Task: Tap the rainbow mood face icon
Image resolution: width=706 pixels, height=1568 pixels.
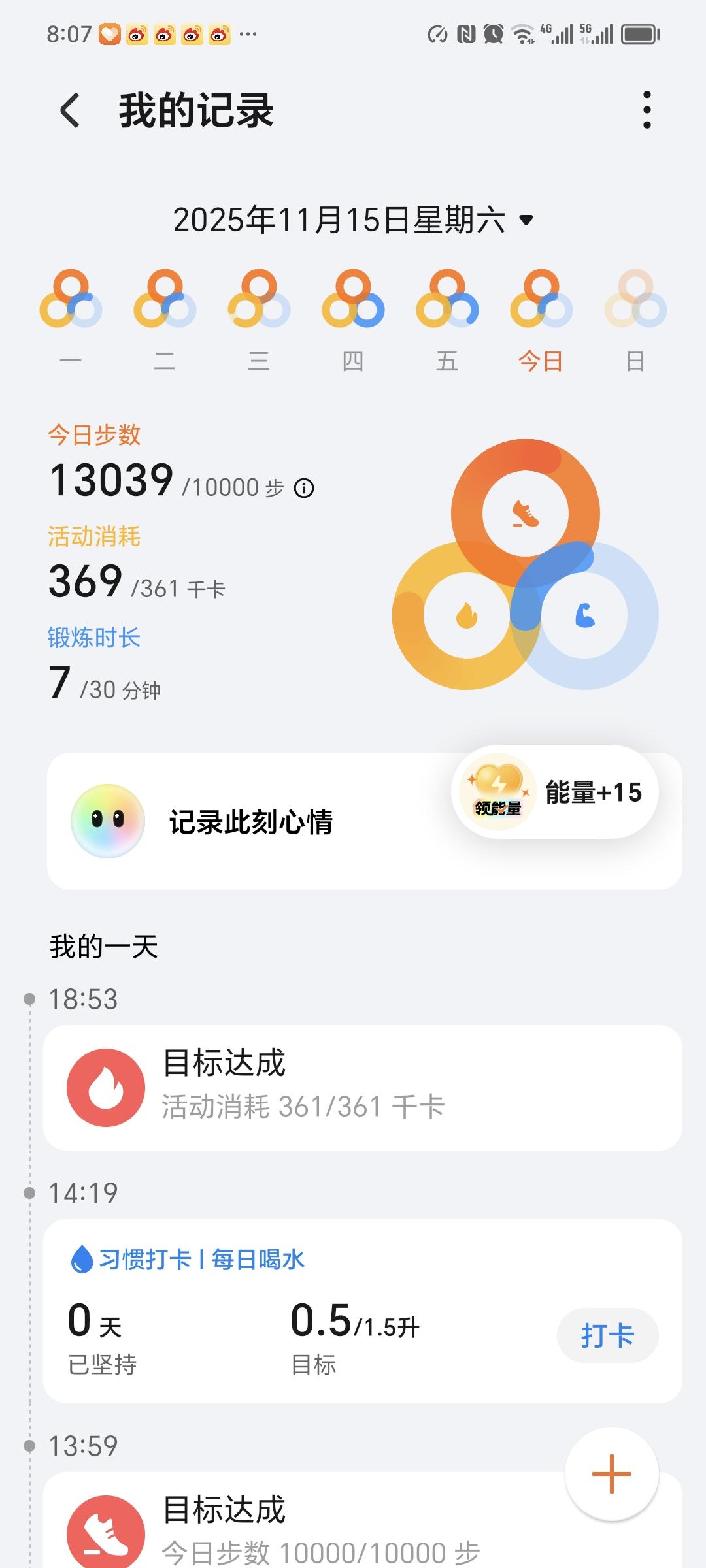Action: (x=108, y=821)
